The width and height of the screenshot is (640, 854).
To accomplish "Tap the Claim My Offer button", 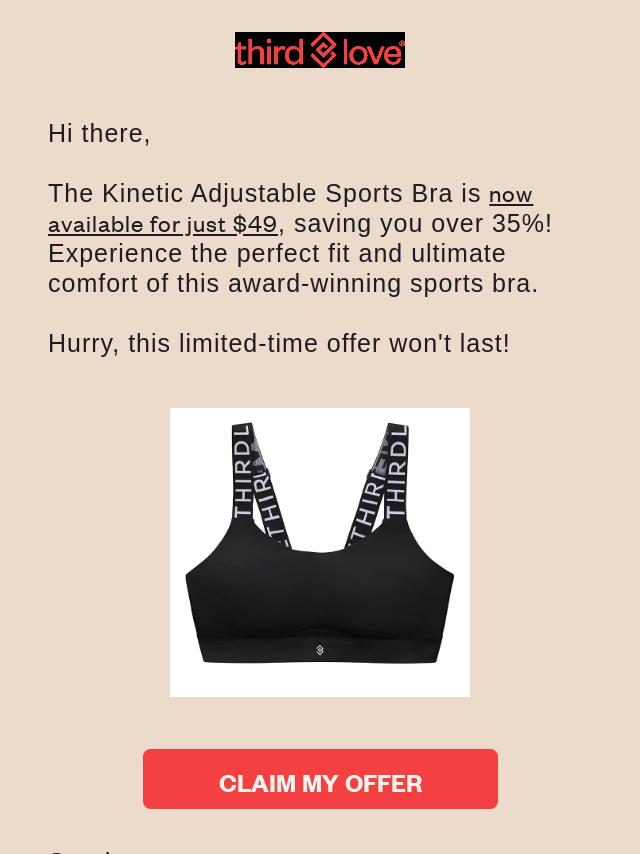I will click(320, 780).
